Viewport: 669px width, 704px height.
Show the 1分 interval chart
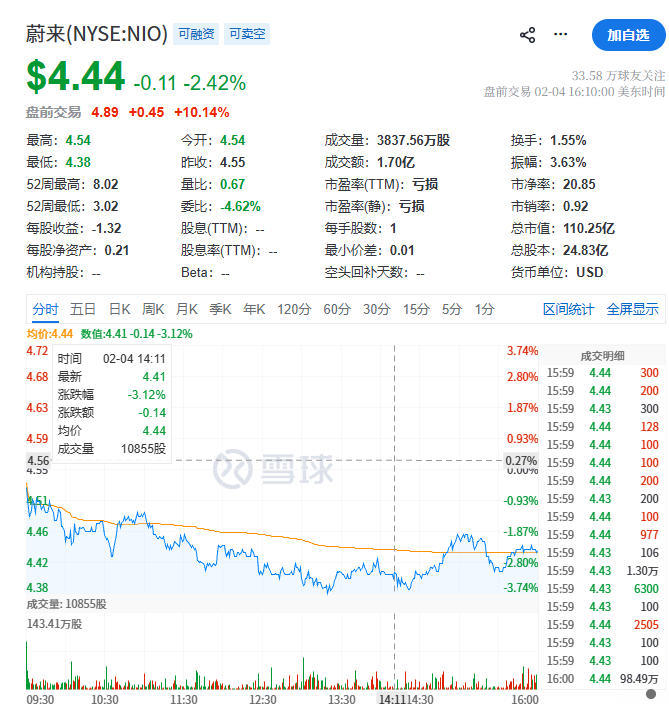coord(485,309)
